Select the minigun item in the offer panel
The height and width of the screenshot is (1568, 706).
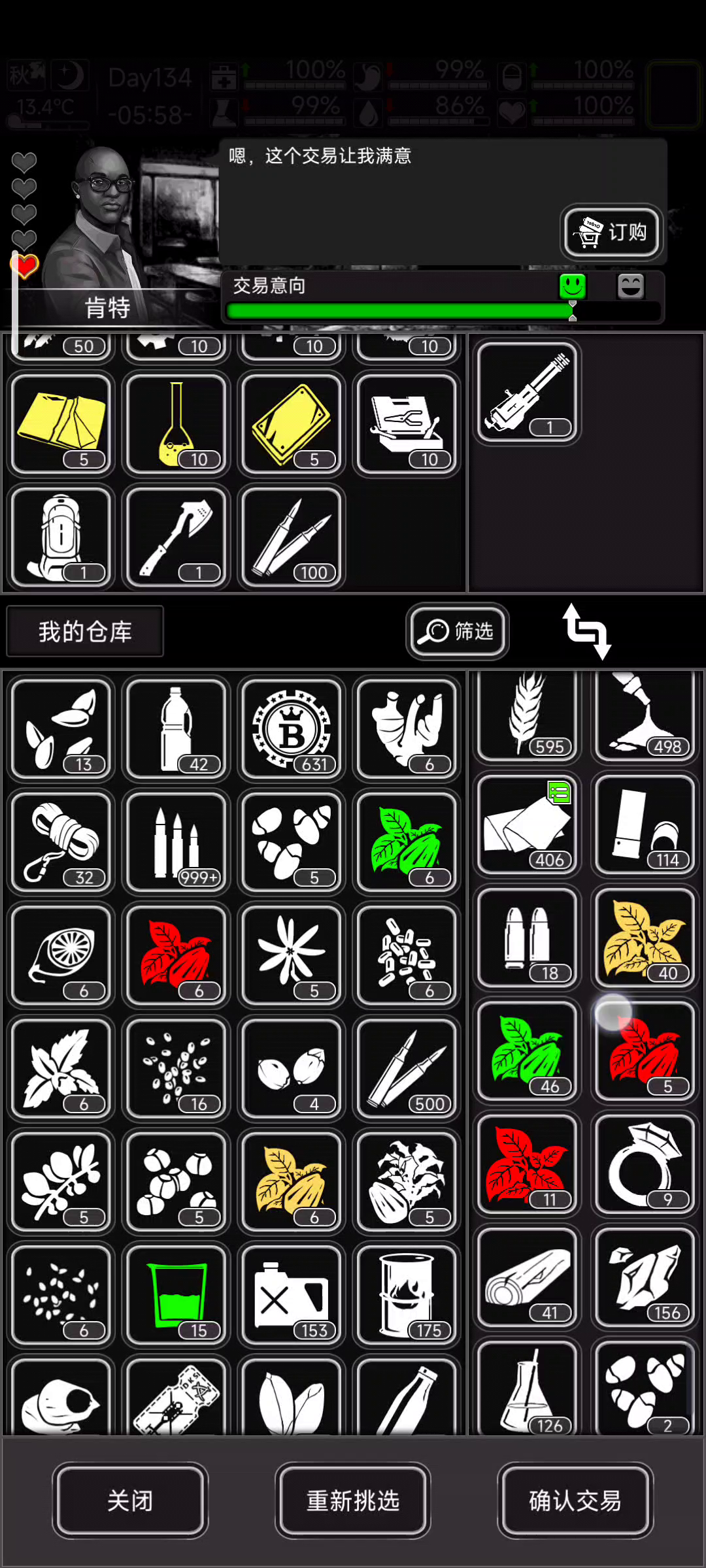coord(527,393)
